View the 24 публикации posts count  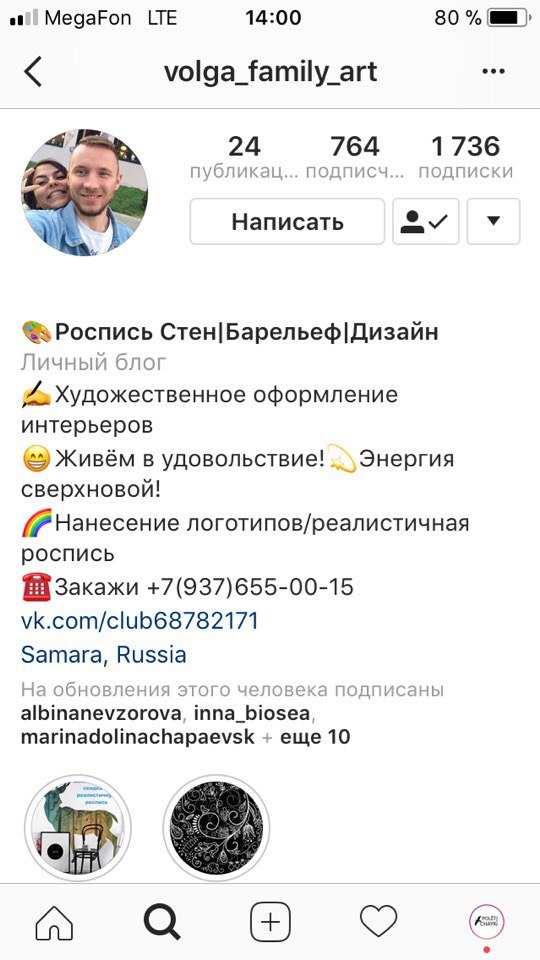tap(244, 157)
